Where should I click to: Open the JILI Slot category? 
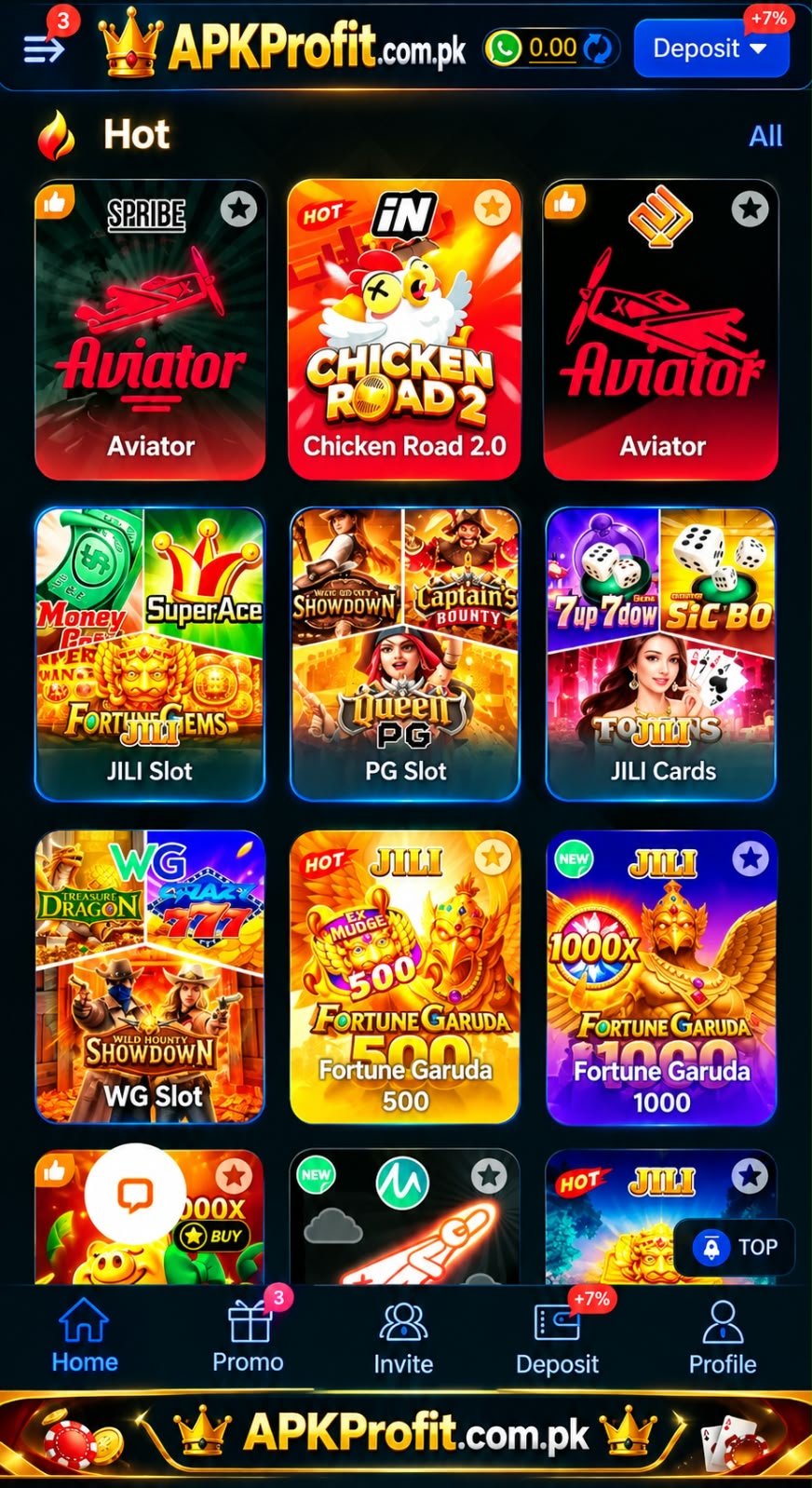point(150,654)
